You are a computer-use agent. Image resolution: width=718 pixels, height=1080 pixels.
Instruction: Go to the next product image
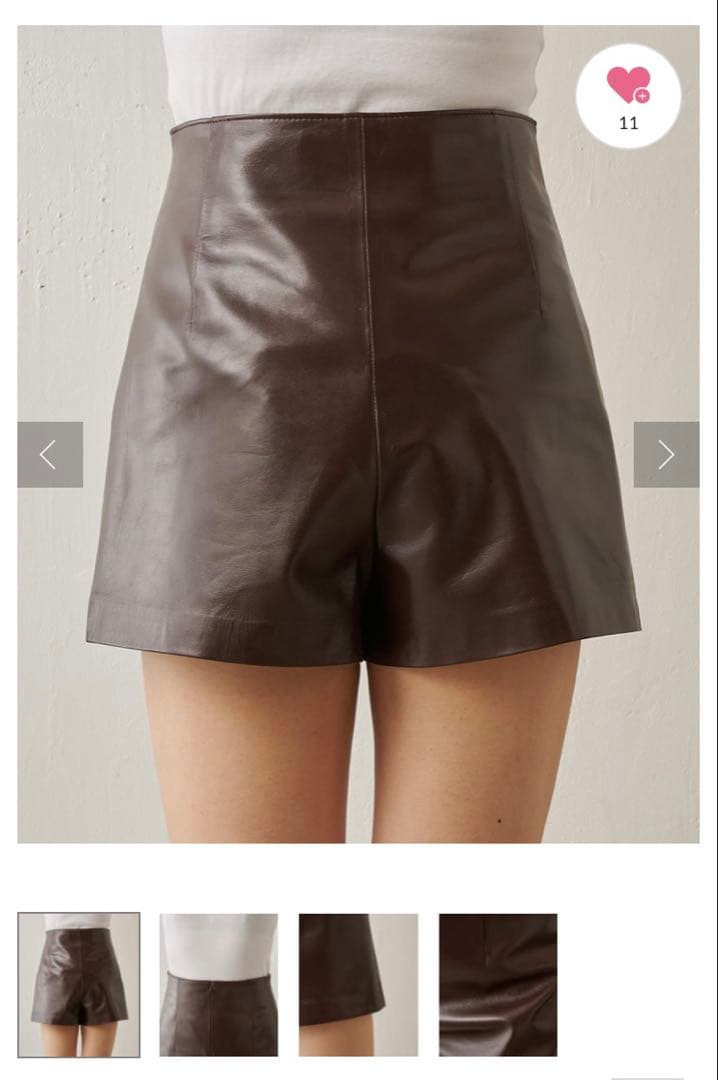pos(666,455)
